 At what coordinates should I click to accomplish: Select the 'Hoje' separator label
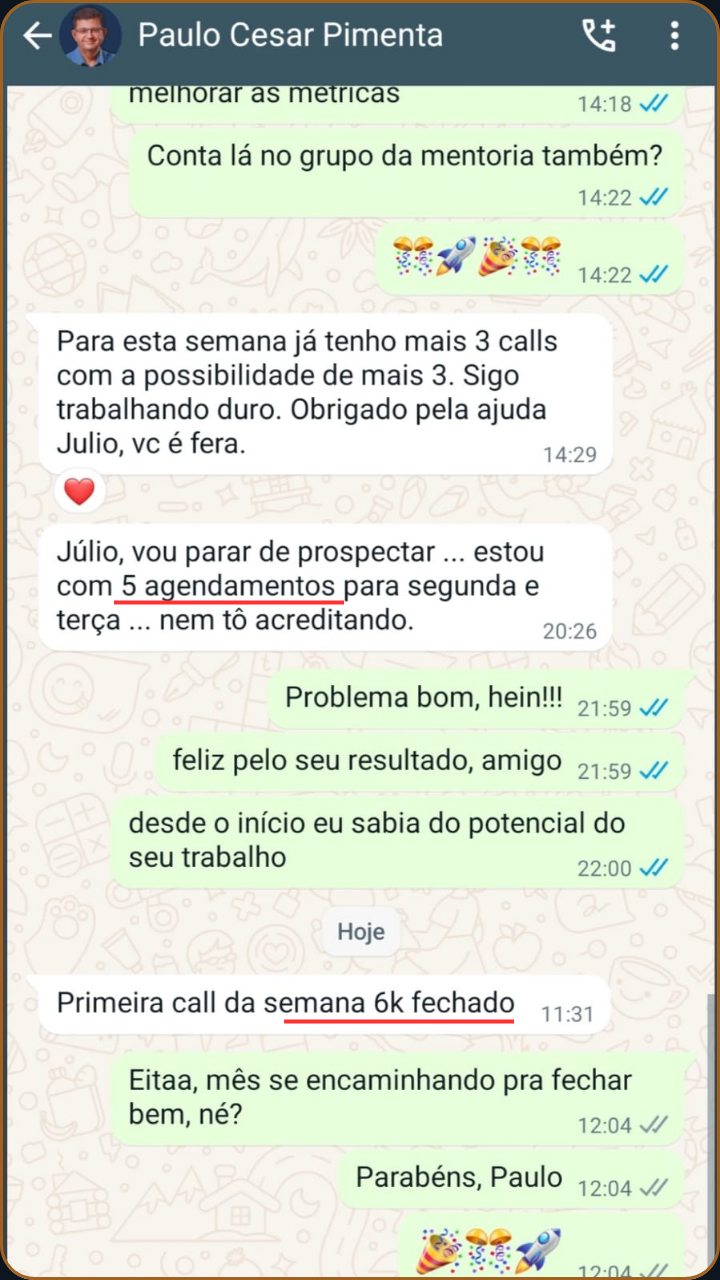[x=360, y=931]
